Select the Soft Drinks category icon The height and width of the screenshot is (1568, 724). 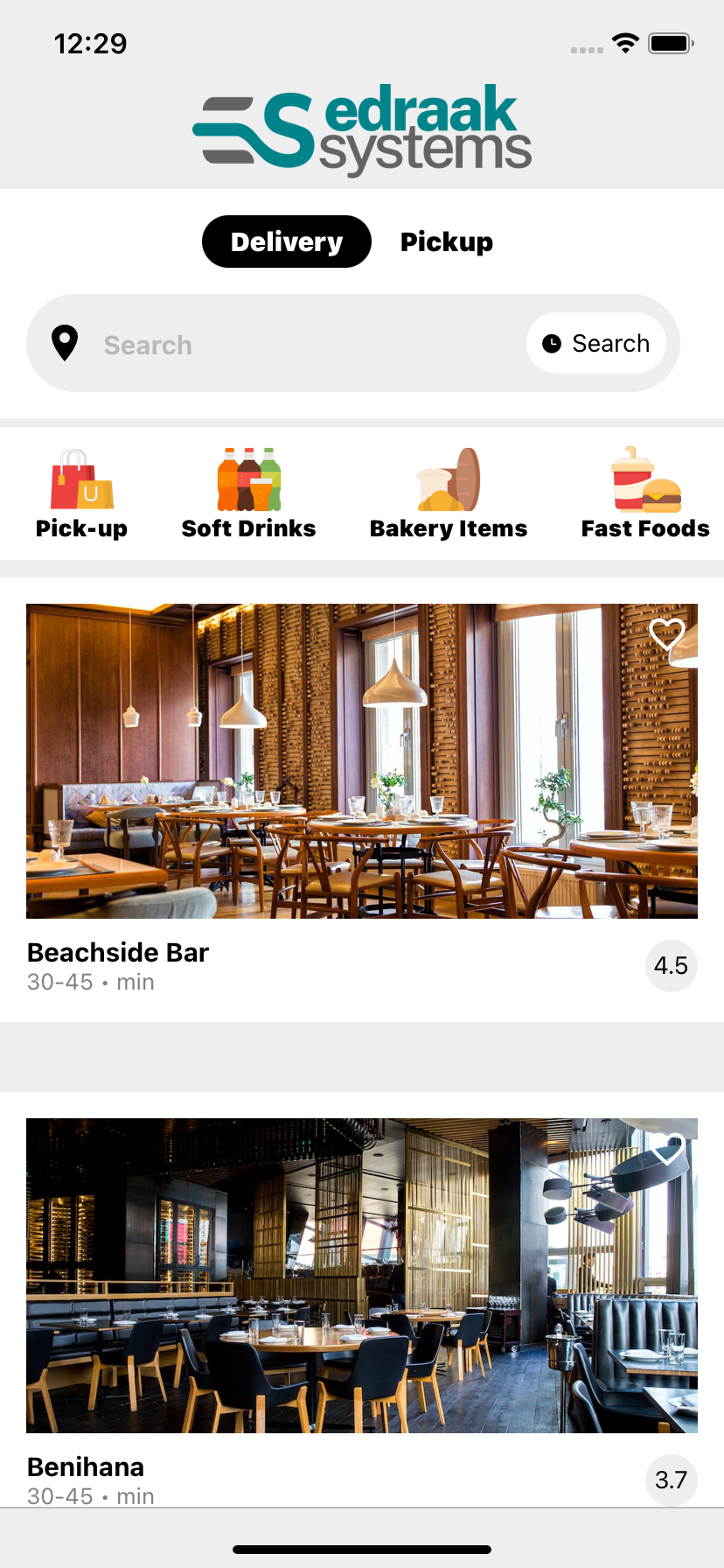(x=248, y=480)
